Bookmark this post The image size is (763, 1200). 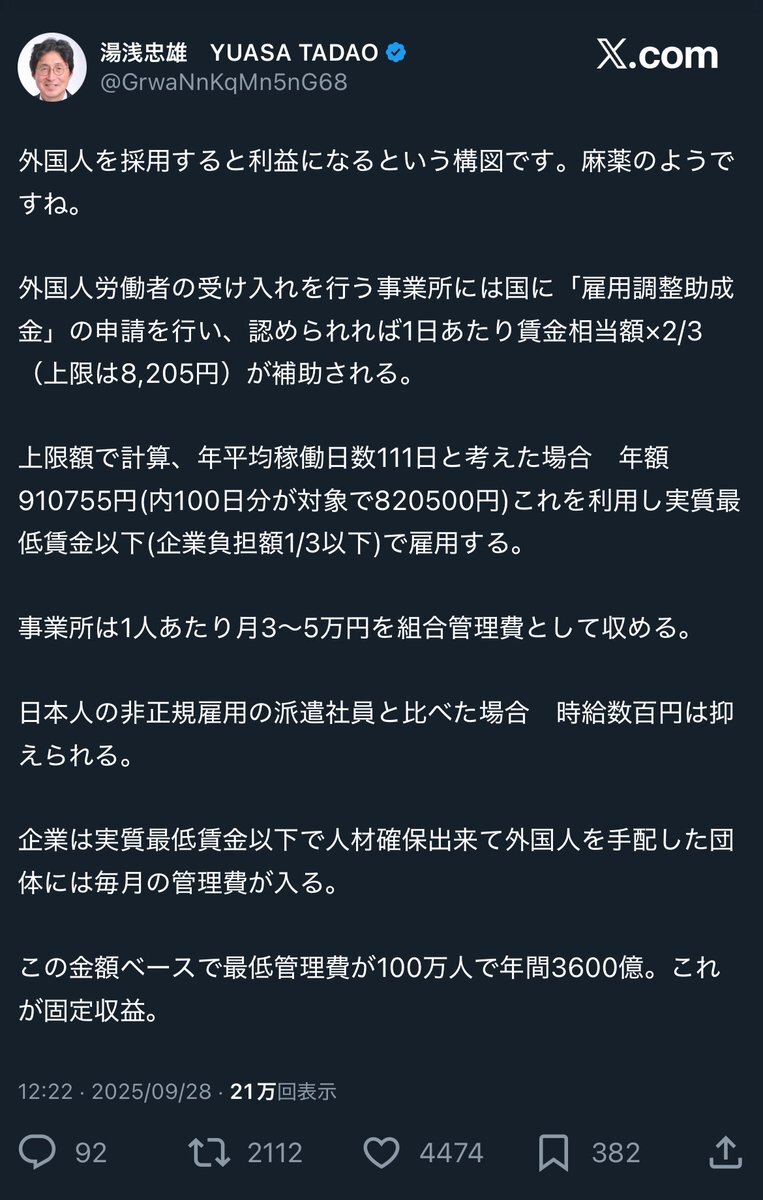(x=553, y=1153)
